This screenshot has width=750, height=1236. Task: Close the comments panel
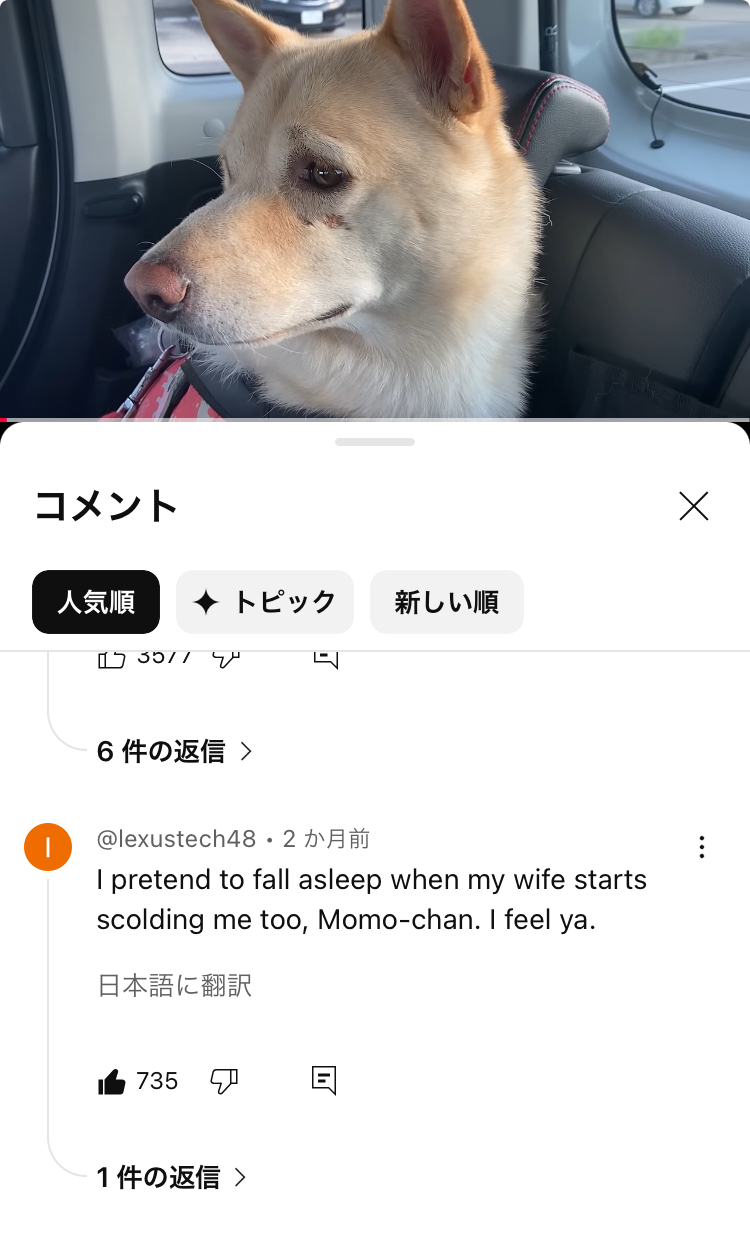(x=694, y=506)
